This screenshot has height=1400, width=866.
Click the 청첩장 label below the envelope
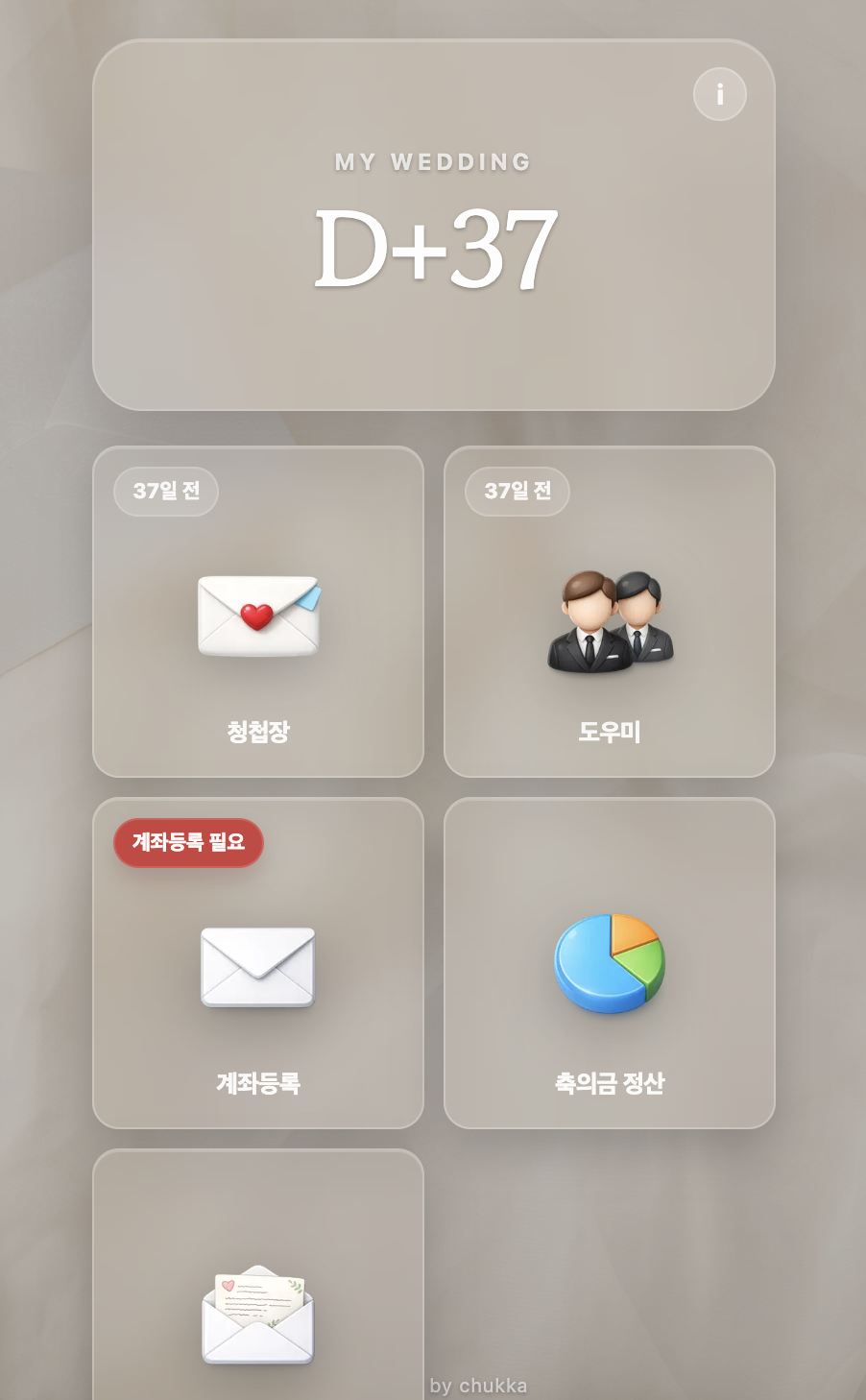[257, 730]
